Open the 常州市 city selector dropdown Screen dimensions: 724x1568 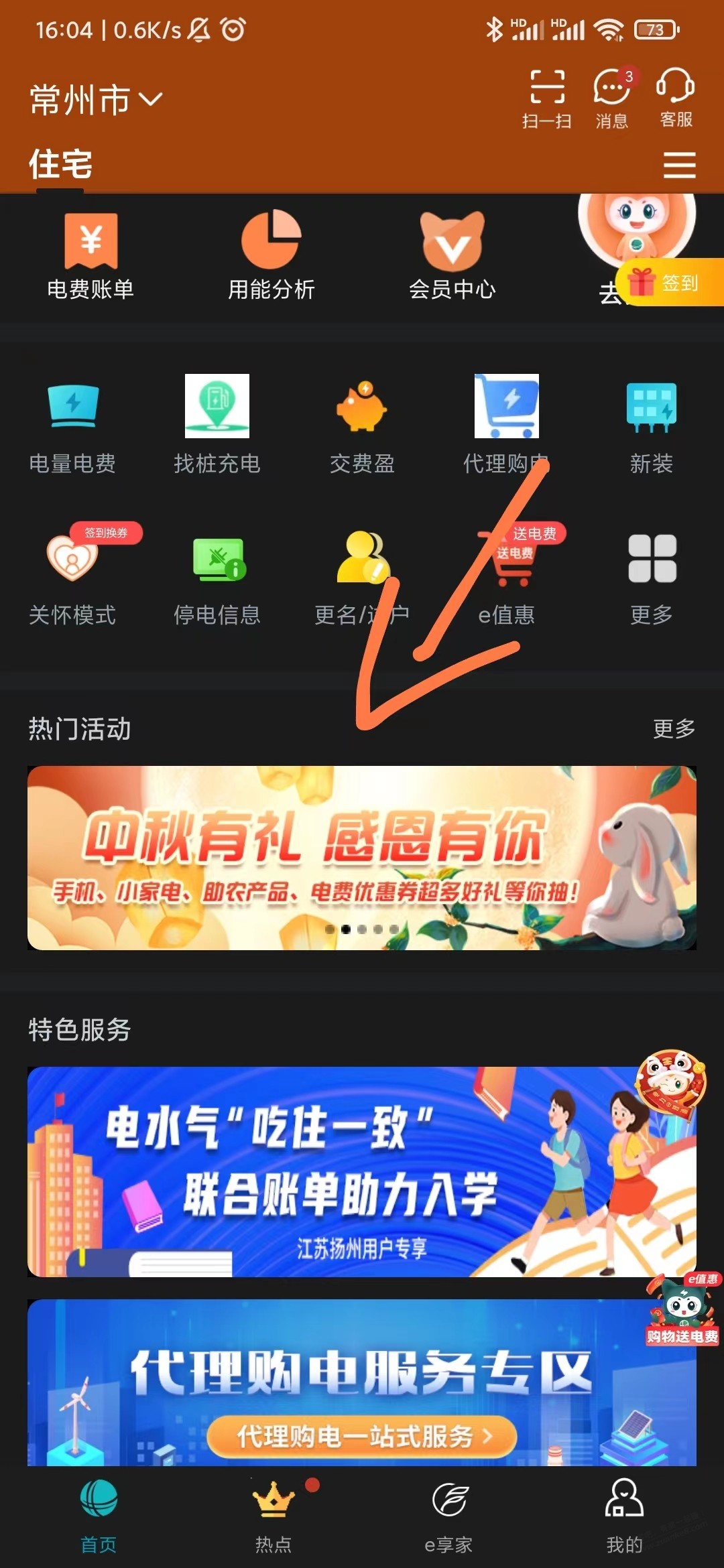pos(95,101)
